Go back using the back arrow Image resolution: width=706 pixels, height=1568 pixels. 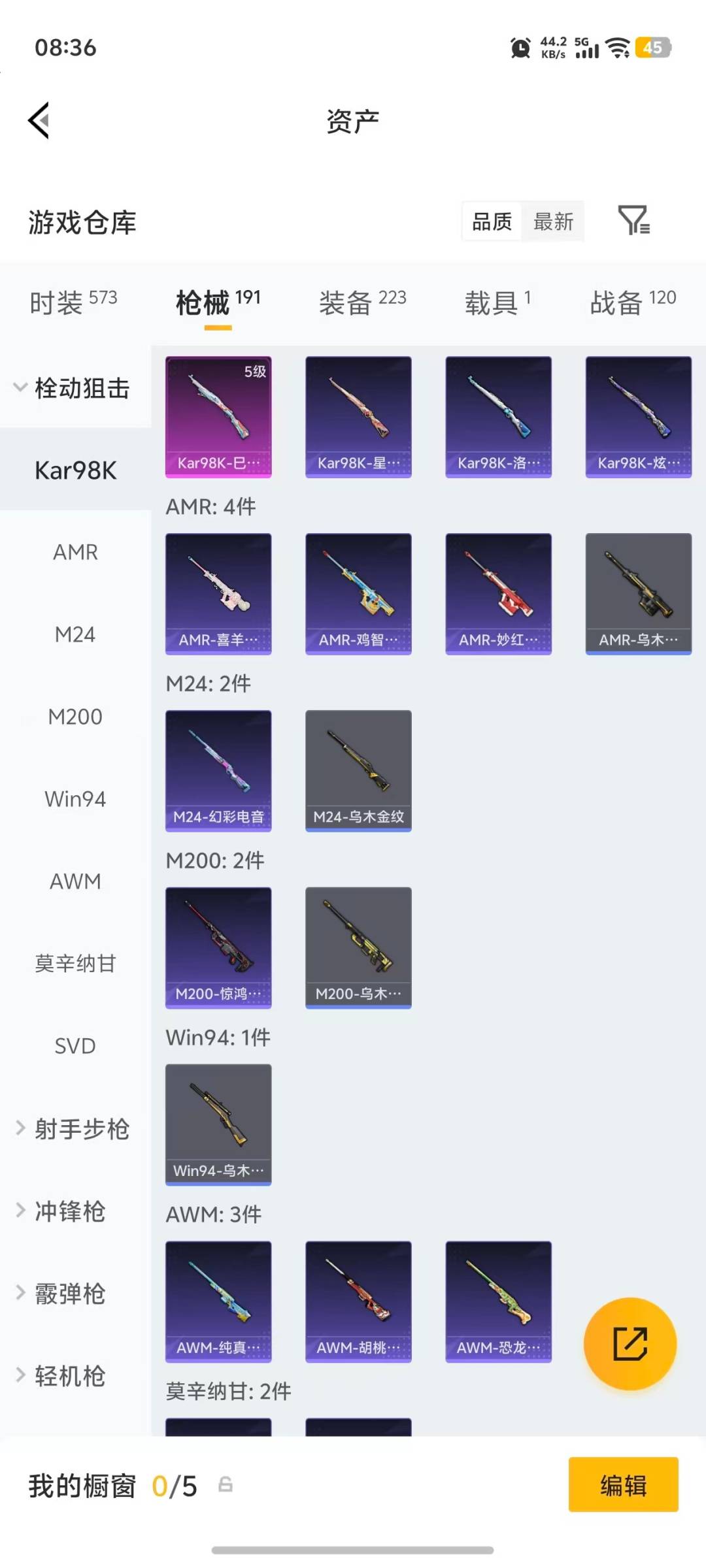tap(39, 121)
